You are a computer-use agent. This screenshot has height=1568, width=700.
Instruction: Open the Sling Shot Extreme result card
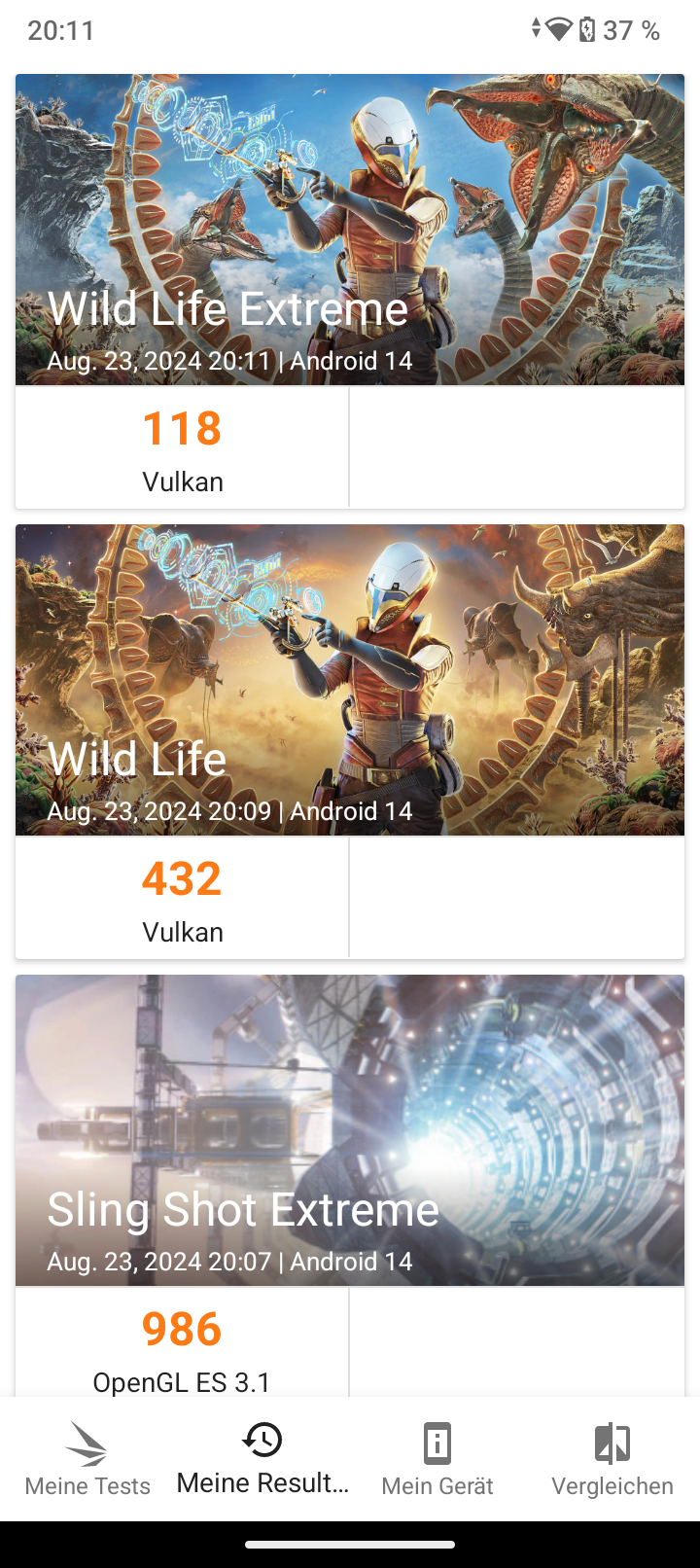click(350, 1130)
